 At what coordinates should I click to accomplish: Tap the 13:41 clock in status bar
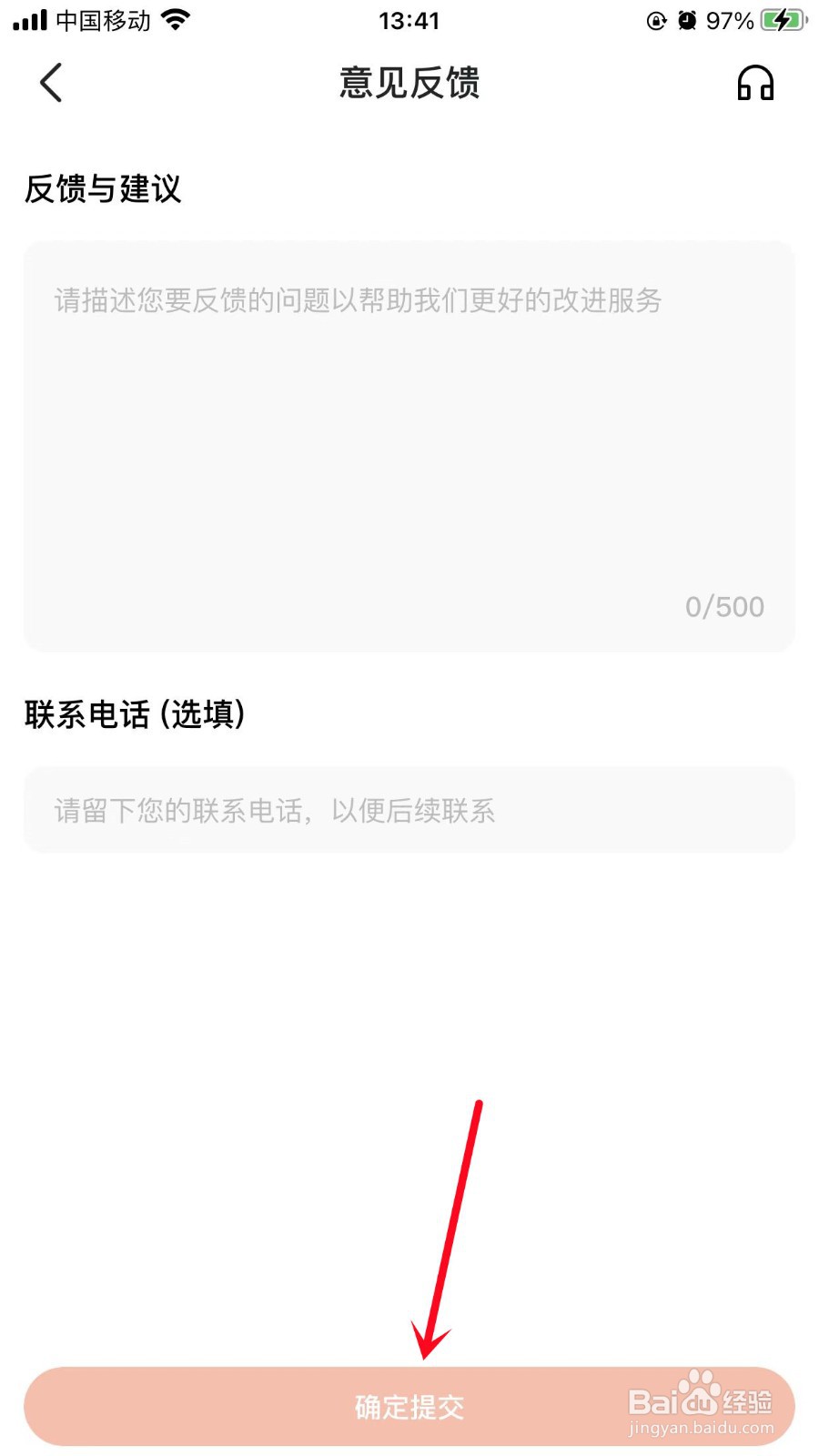click(409, 20)
